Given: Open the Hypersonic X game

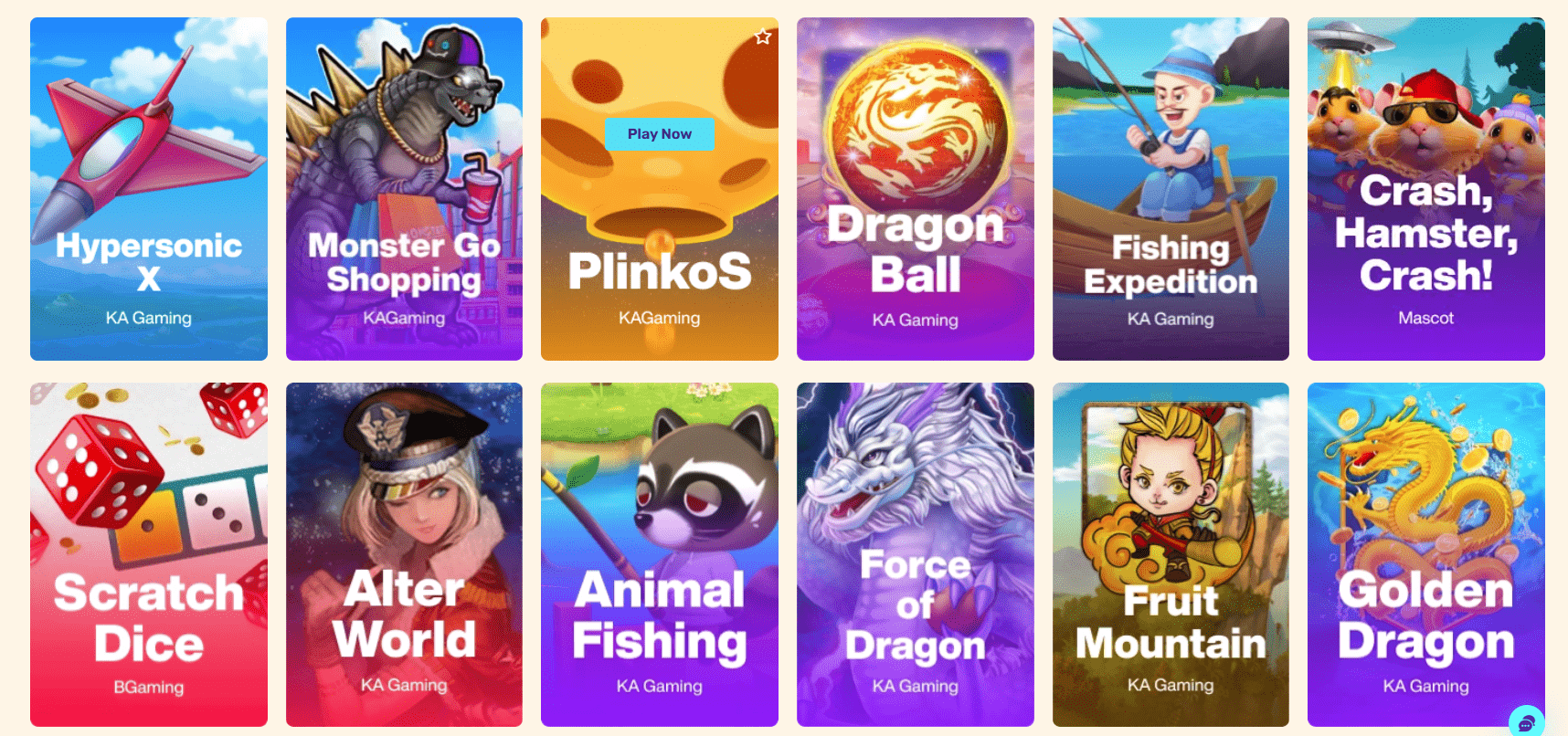Looking at the screenshot, I should tap(149, 189).
